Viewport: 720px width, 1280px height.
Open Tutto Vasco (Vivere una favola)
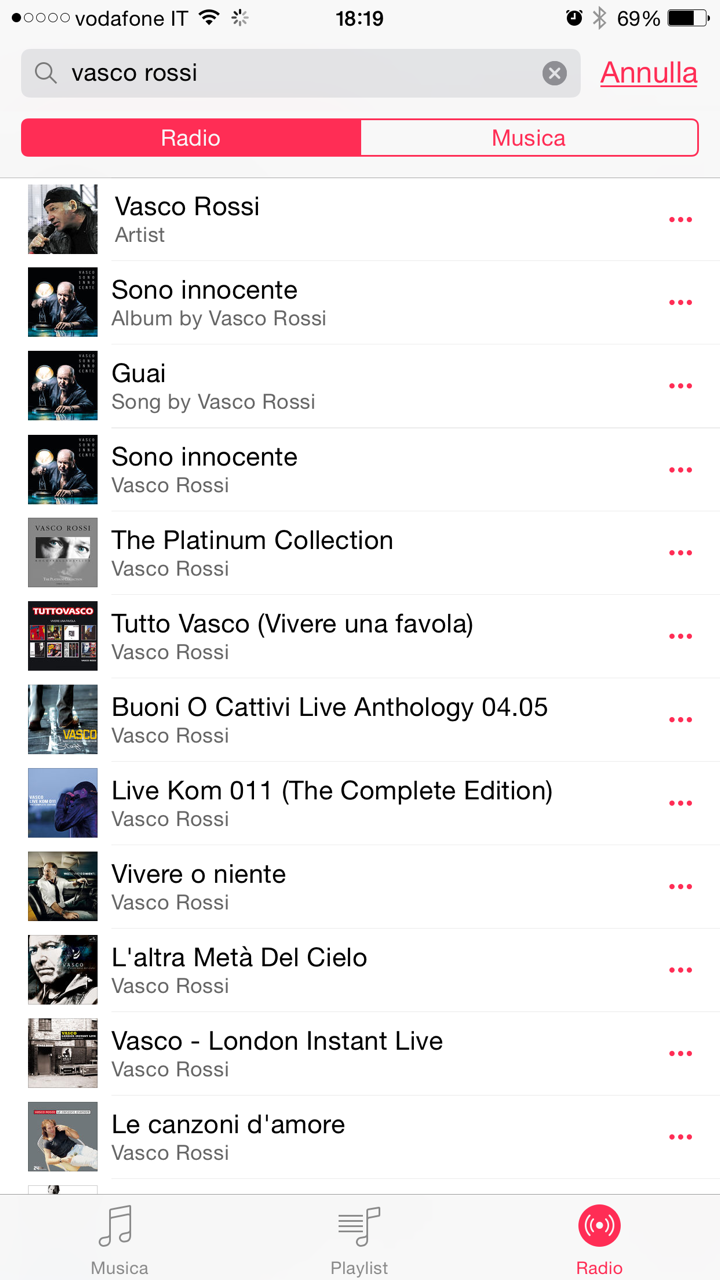coord(292,636)
